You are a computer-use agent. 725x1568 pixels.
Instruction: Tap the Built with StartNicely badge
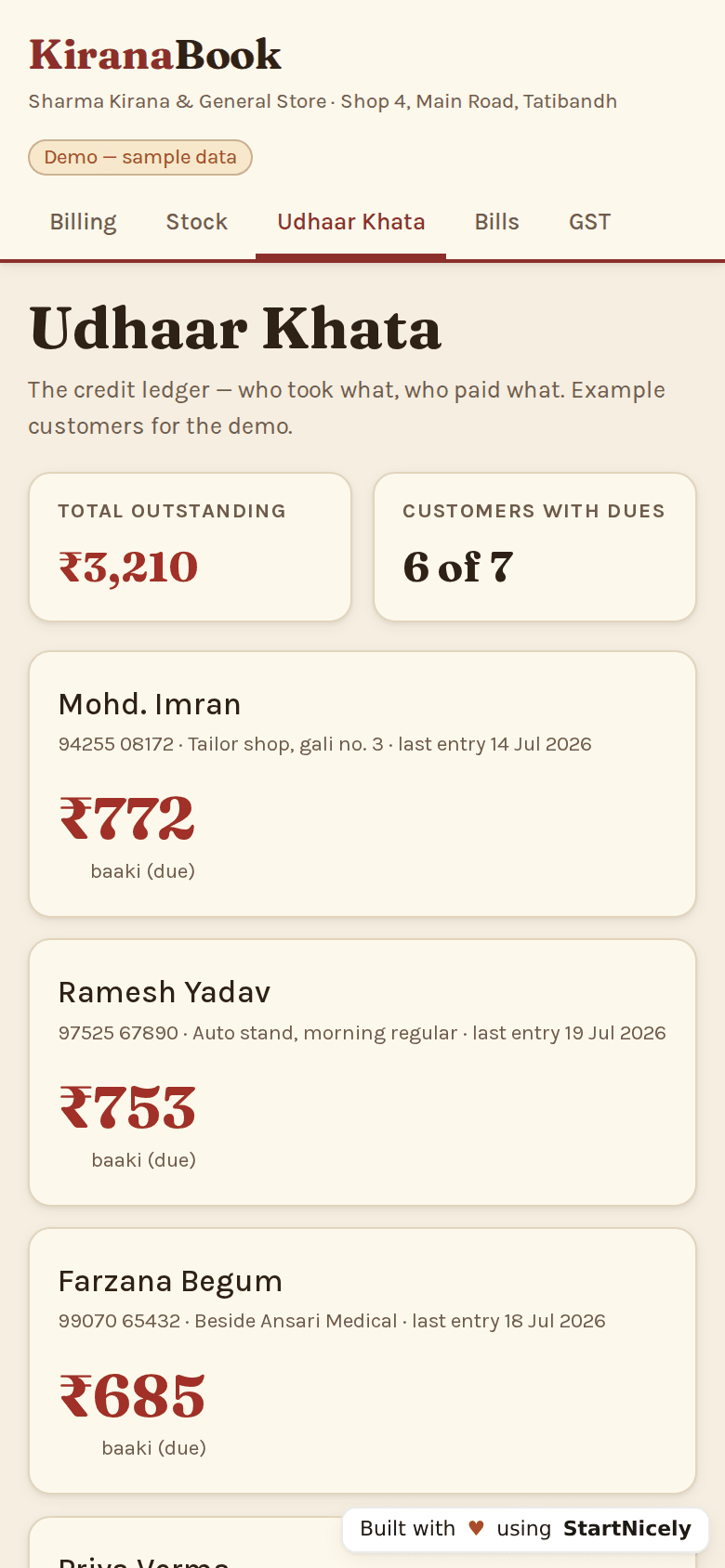[x=525, y=1529]
